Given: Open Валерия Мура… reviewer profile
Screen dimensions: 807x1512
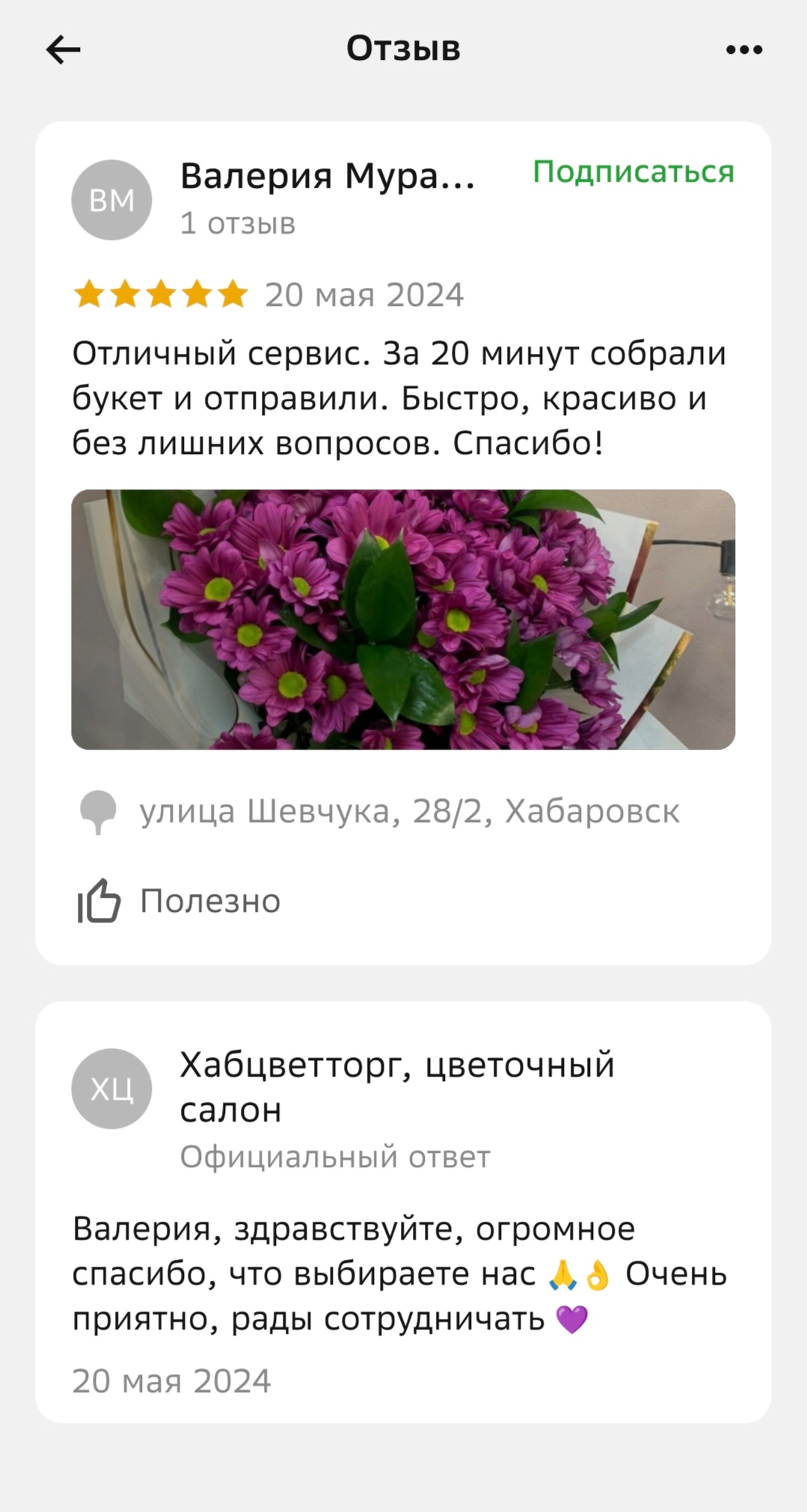Looking at the screenshot, I should coord(327,177).
